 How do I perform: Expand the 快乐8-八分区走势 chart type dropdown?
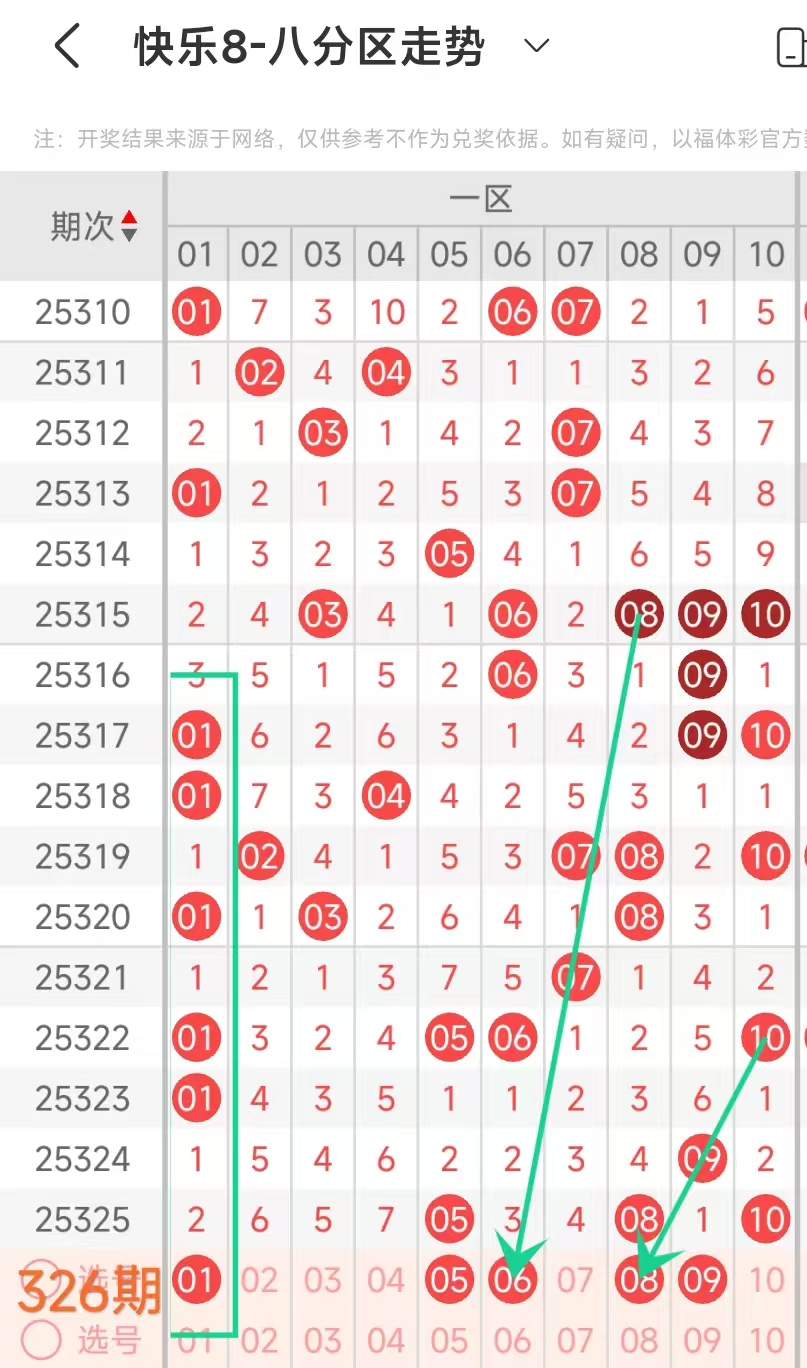tap(537, 46)
